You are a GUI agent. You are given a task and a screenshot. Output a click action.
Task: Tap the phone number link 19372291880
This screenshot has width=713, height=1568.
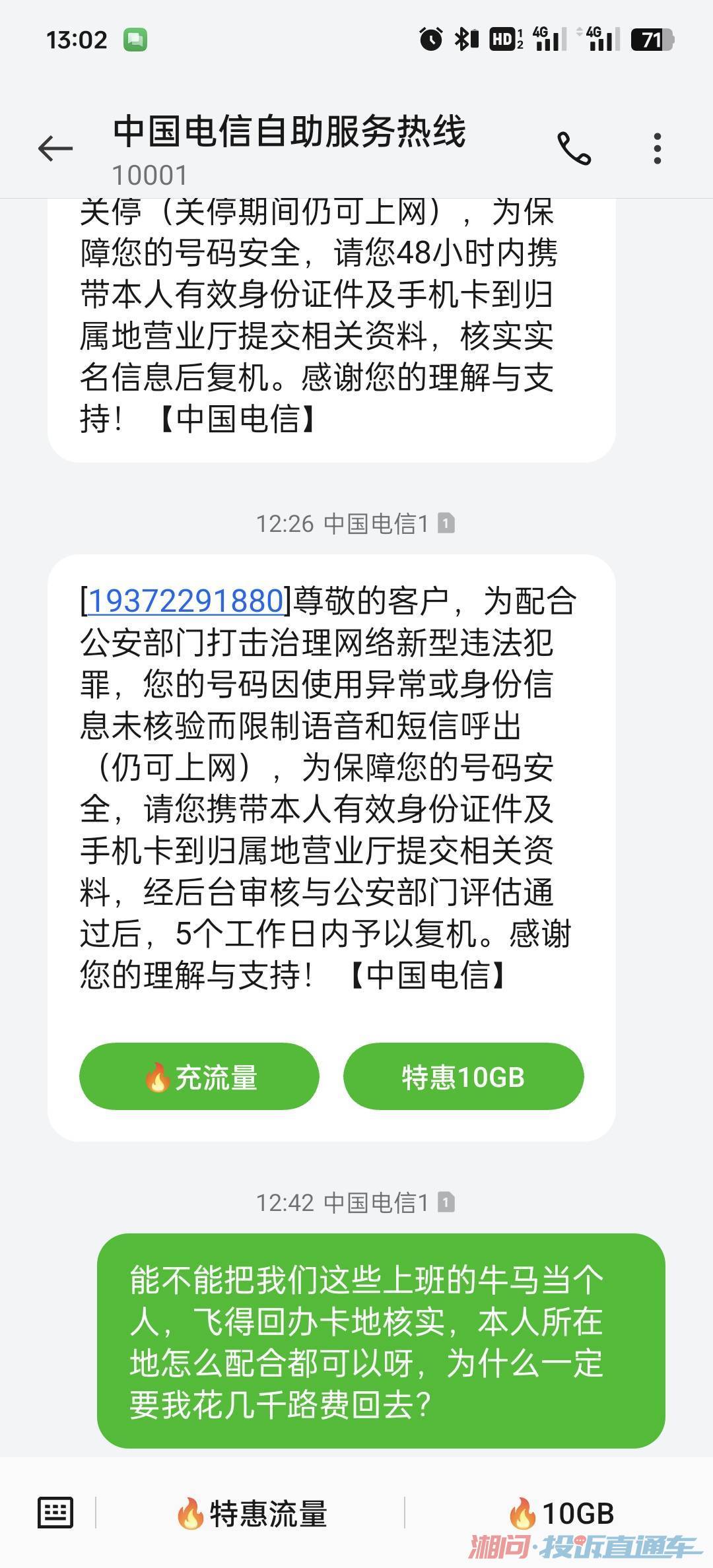(186, 601)
